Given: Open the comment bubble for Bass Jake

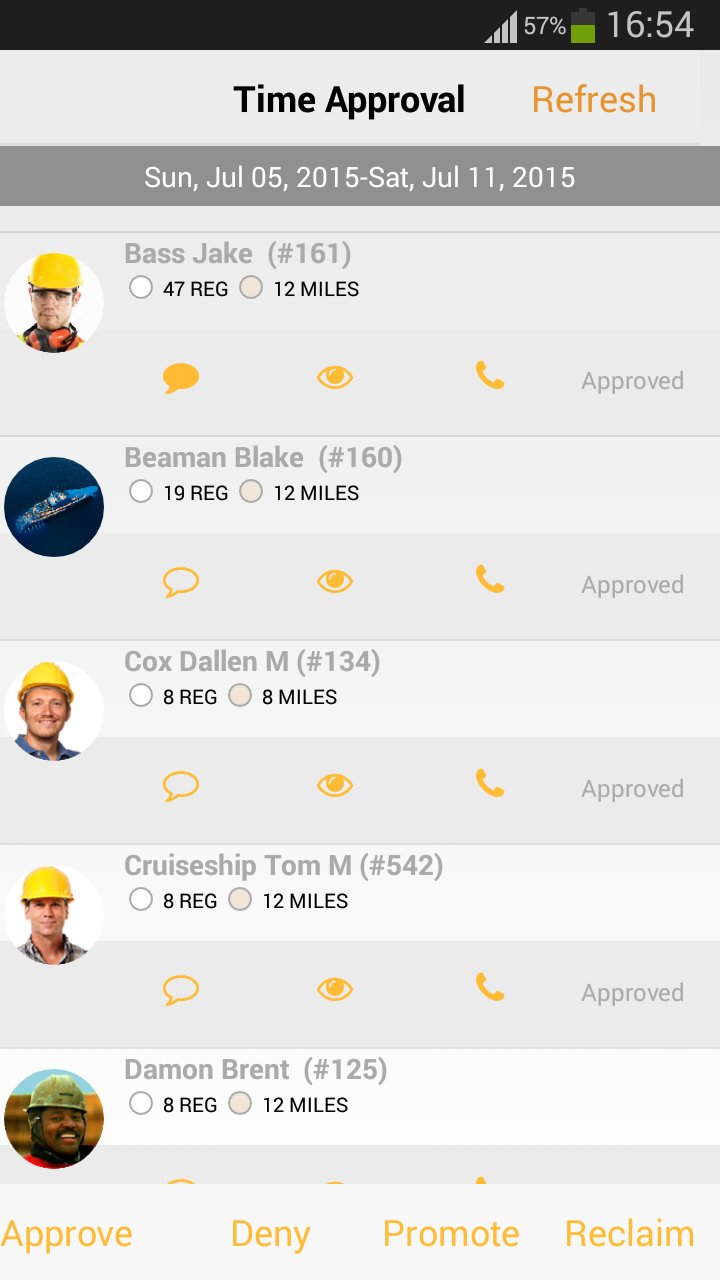Looking at the screenshot, I should [x=181, y=378].
